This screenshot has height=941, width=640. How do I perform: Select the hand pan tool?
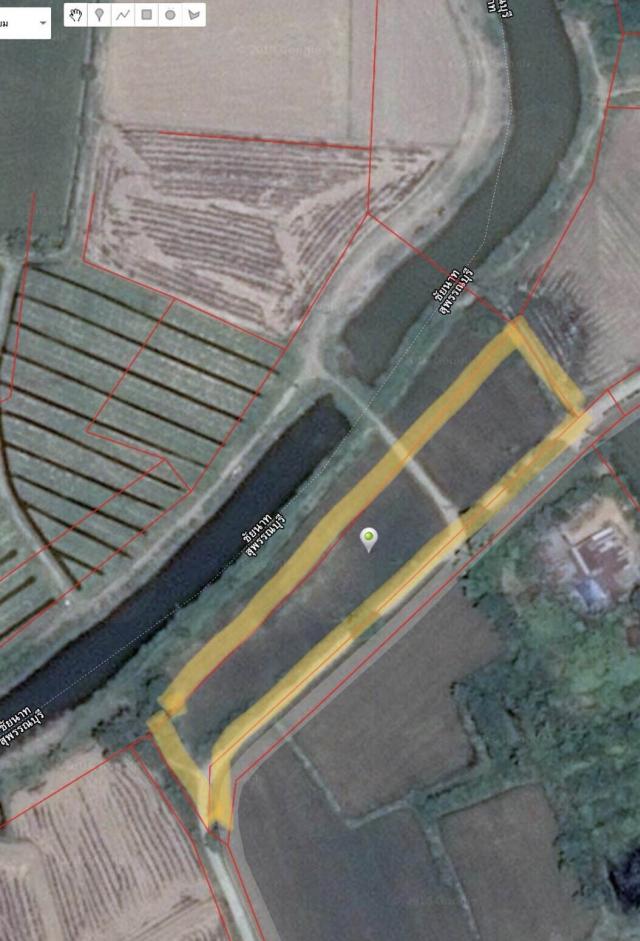click(76, 15)
